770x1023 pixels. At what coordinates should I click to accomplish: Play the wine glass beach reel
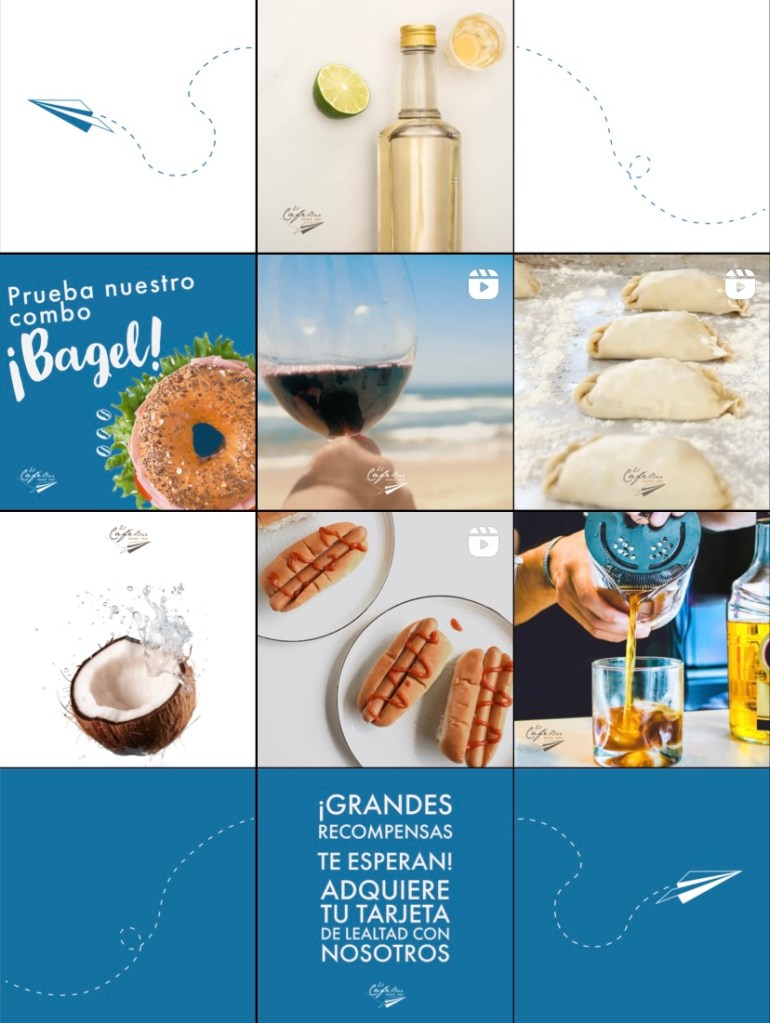pos(385,382)
